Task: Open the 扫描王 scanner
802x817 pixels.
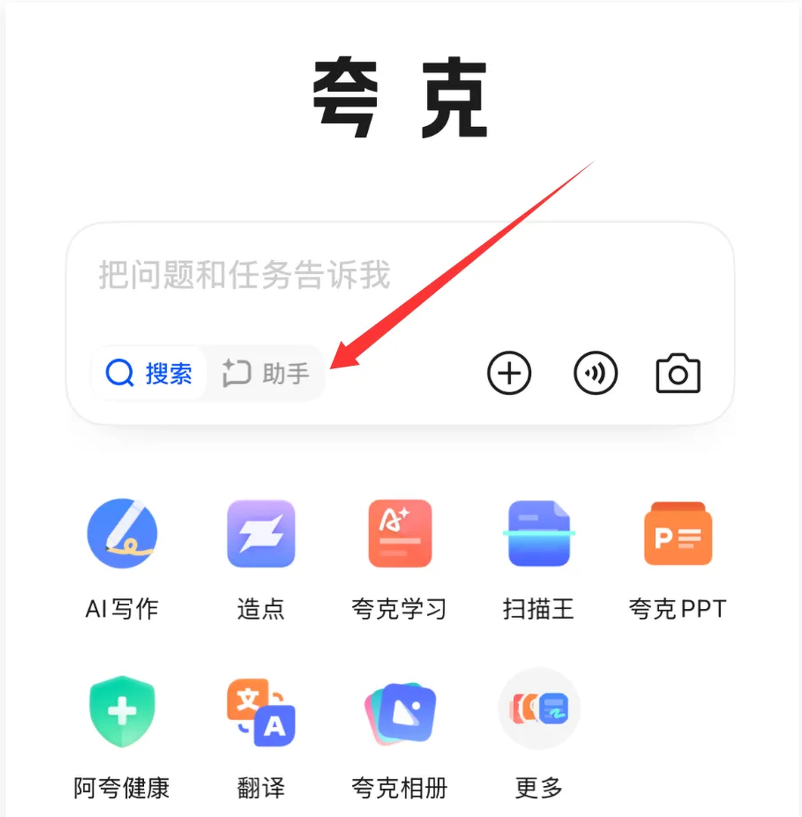Action: click(x=538, y=533)
